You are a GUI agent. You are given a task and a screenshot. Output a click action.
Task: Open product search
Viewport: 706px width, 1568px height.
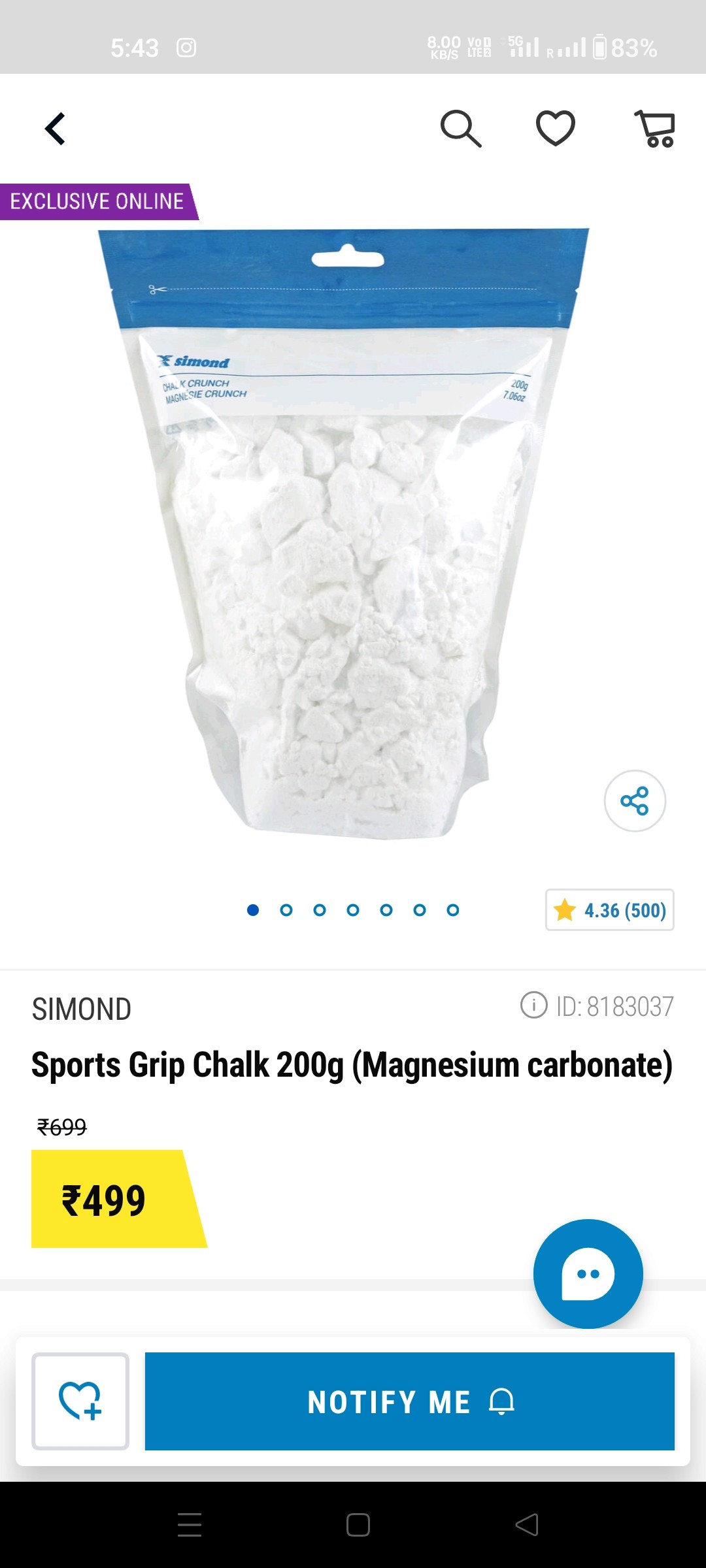(461, 129)
